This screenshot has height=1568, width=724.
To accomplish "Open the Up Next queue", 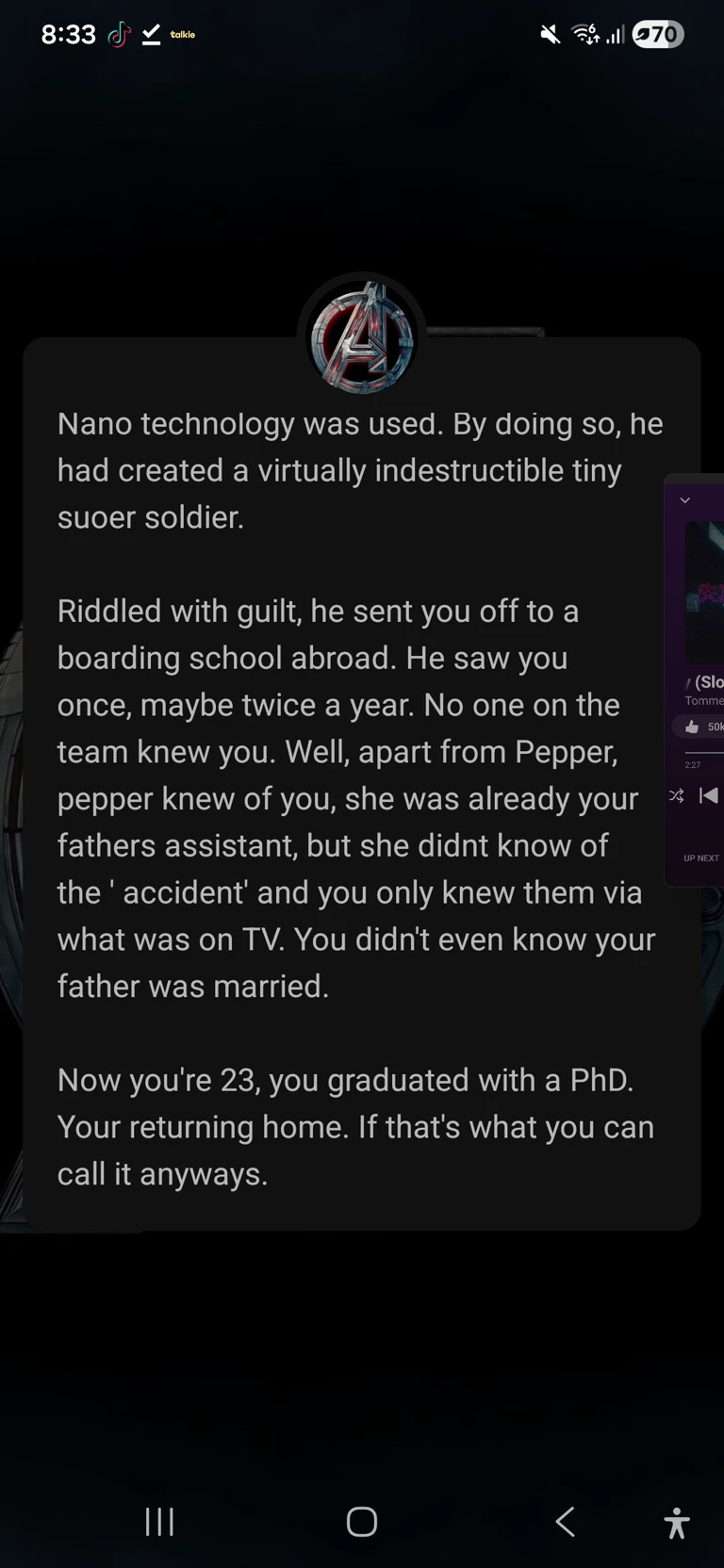I will click(700, 858).
